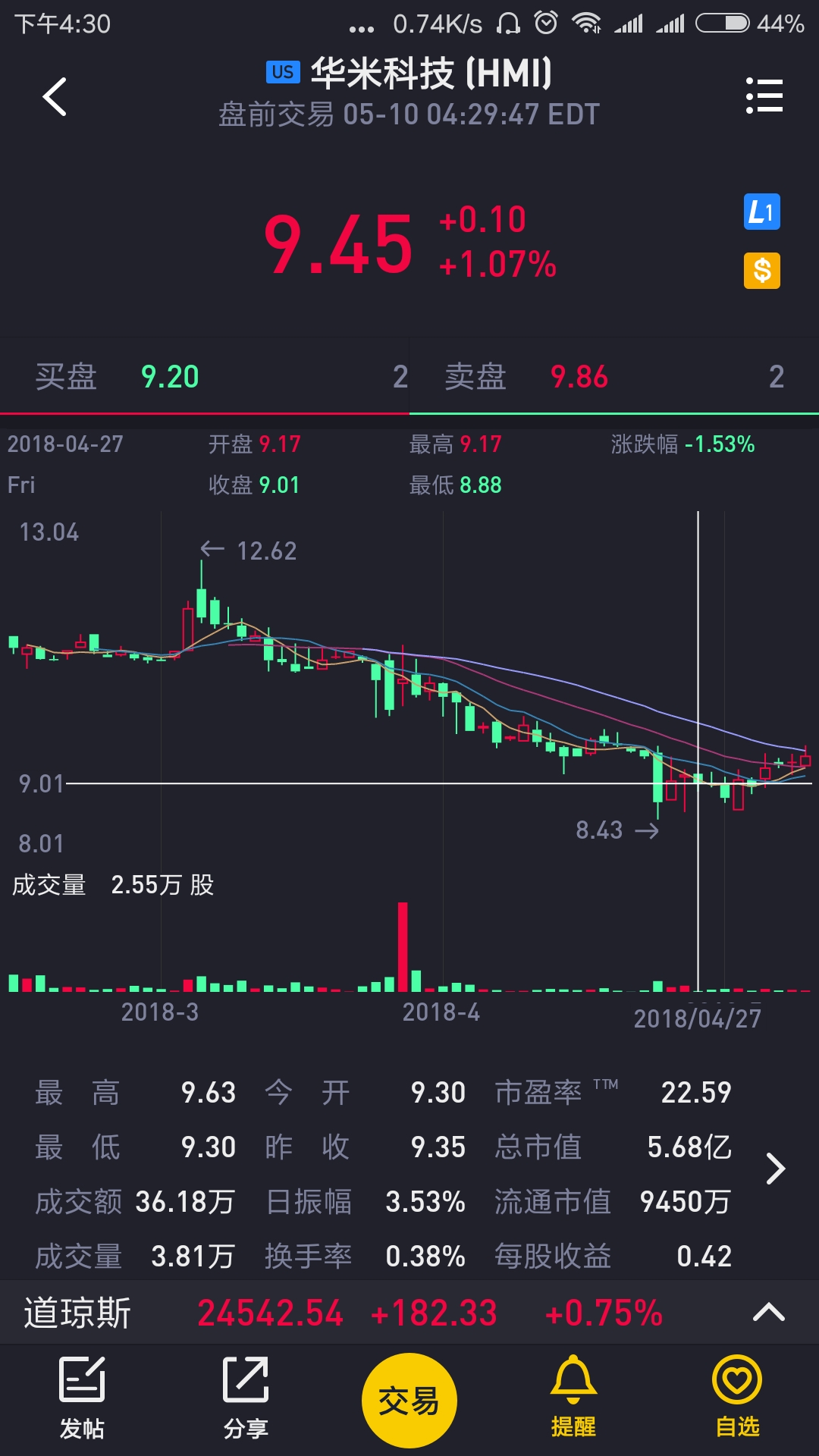
Task: Tap the yellow 交易 trade button
Action: tap(409, 1400)
